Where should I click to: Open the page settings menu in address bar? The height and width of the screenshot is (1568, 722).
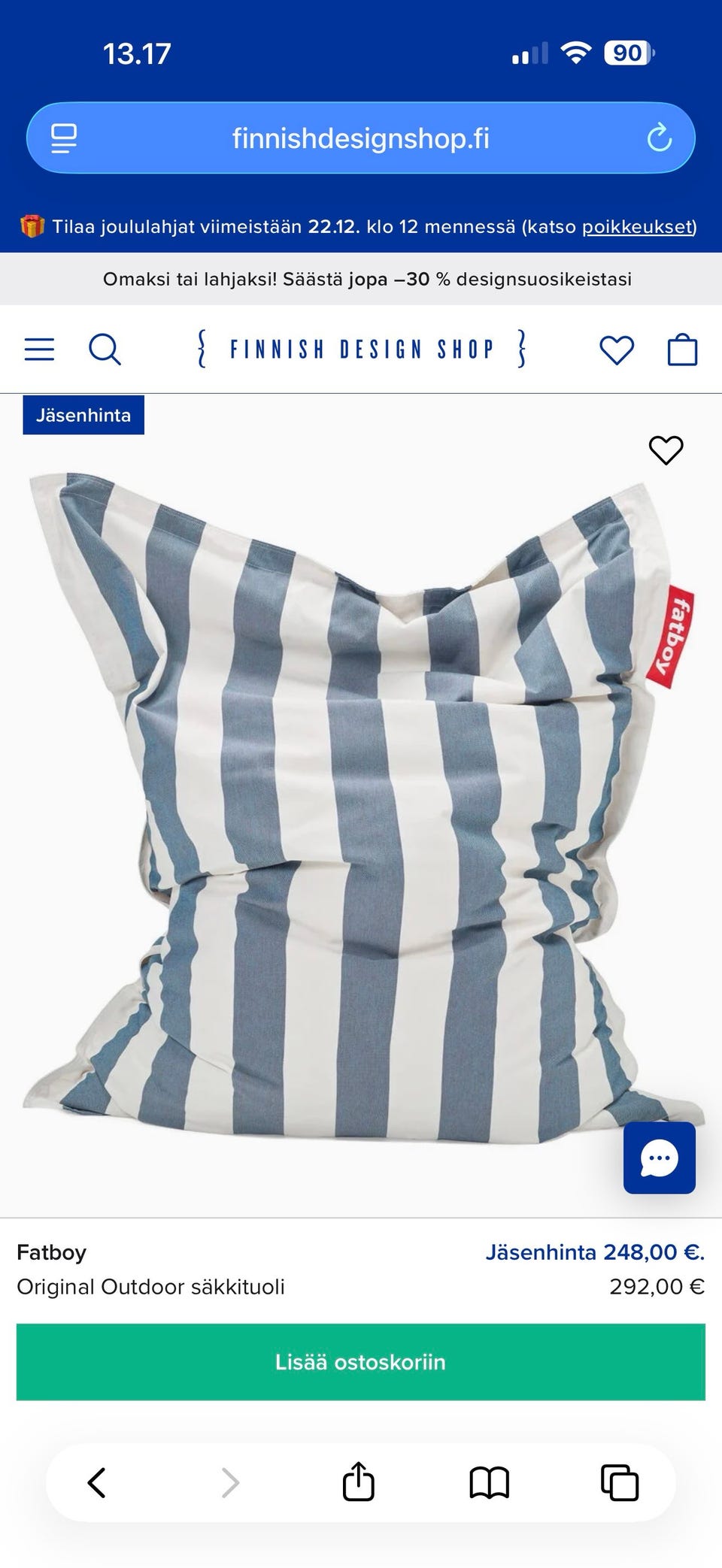64,138
